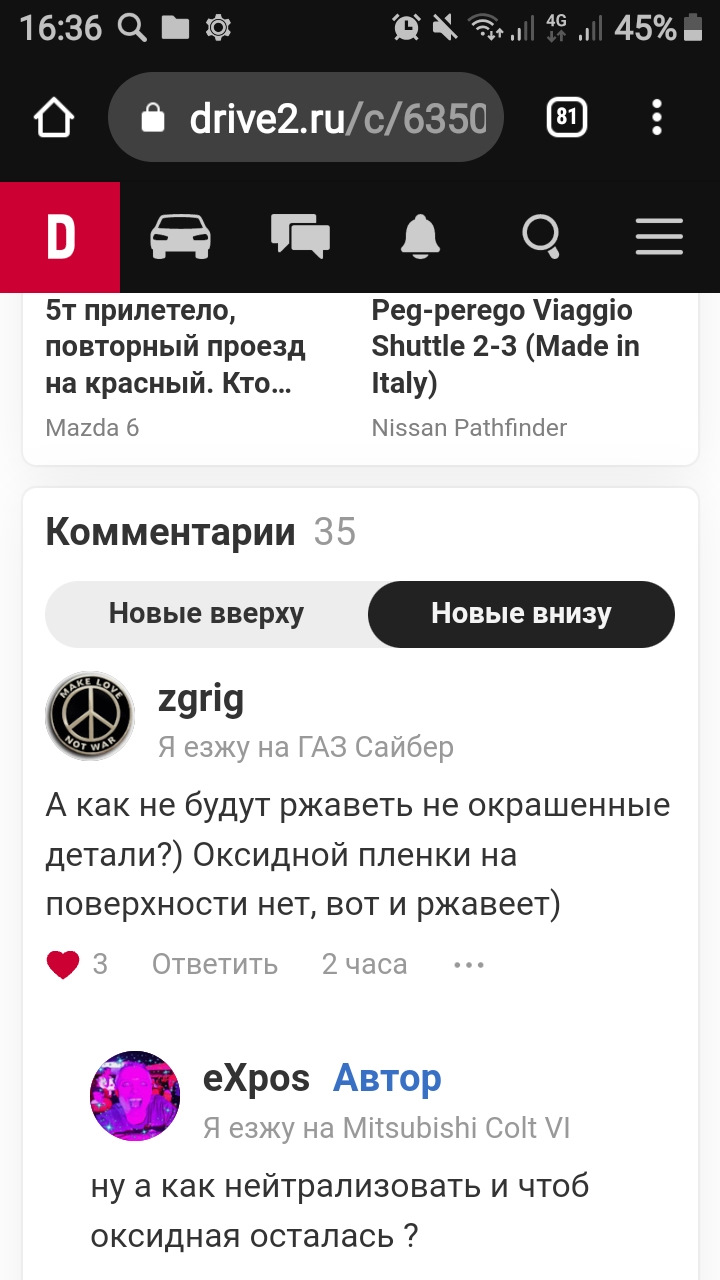Like zgrig's comment
Viewport: 720px width, 1280px height.
tap(63, 965)
